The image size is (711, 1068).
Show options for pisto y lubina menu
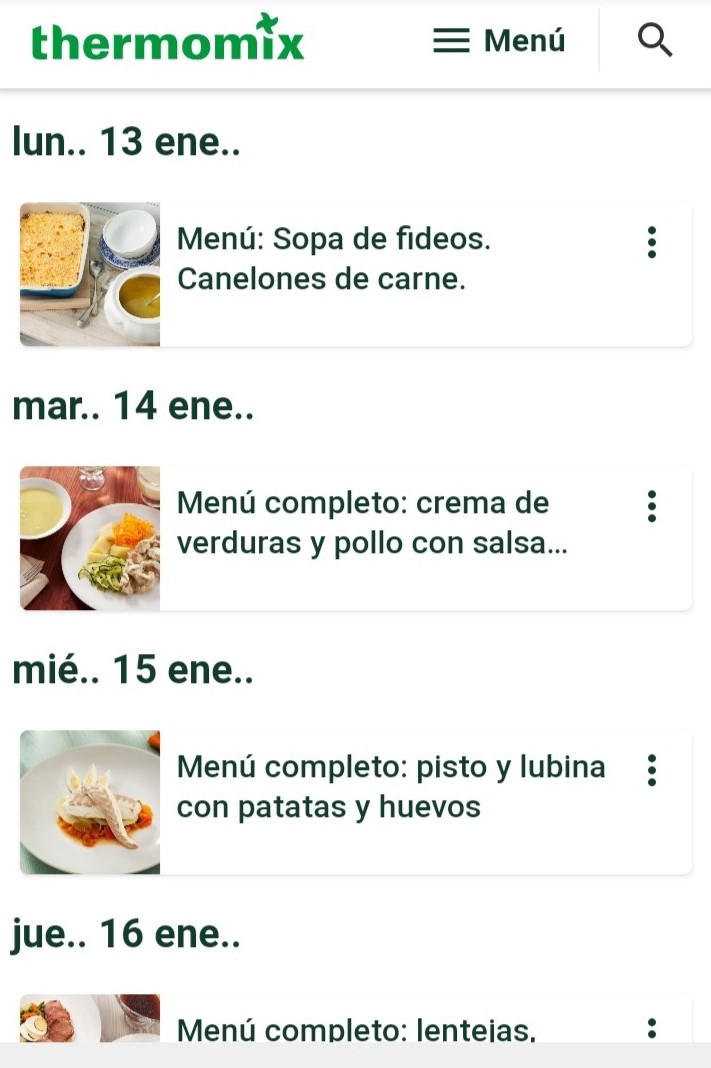[x=652, y=770]
